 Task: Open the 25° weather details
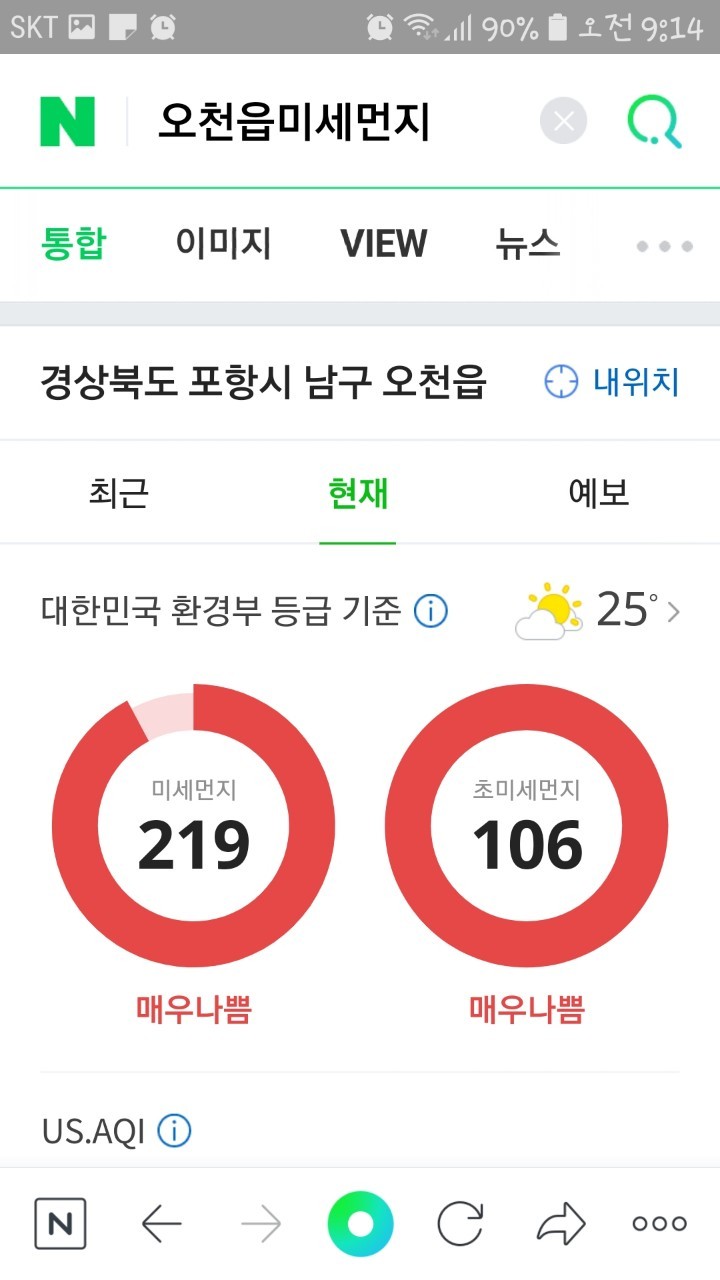(598, 609)
